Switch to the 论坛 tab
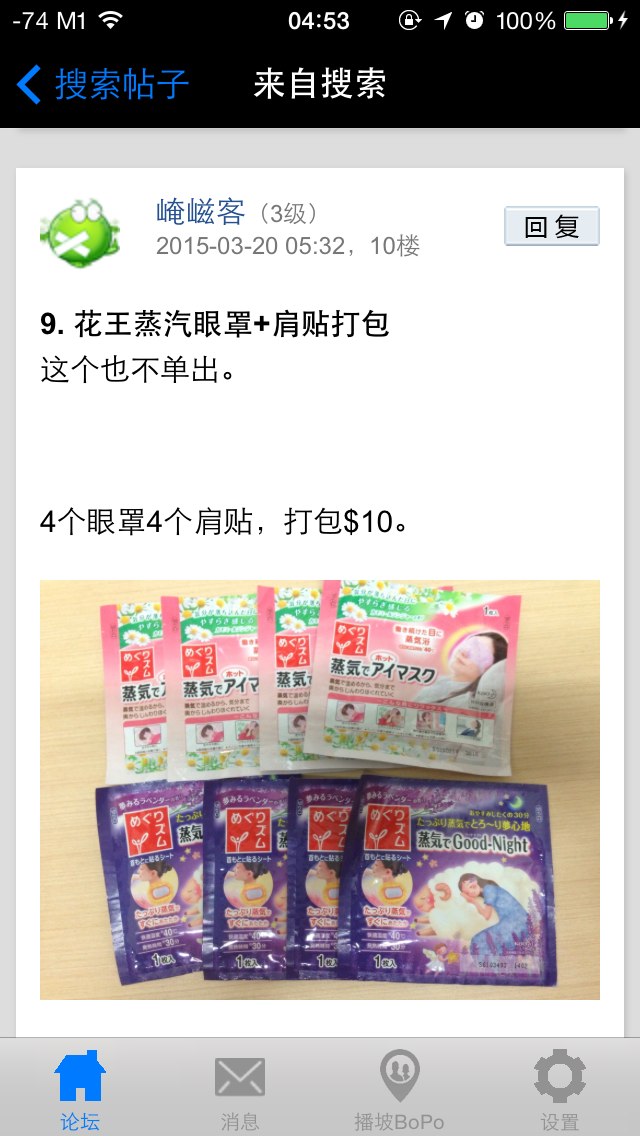Screen dimensions: 640x1136 pyautogui.click(x=80, y=1090)
